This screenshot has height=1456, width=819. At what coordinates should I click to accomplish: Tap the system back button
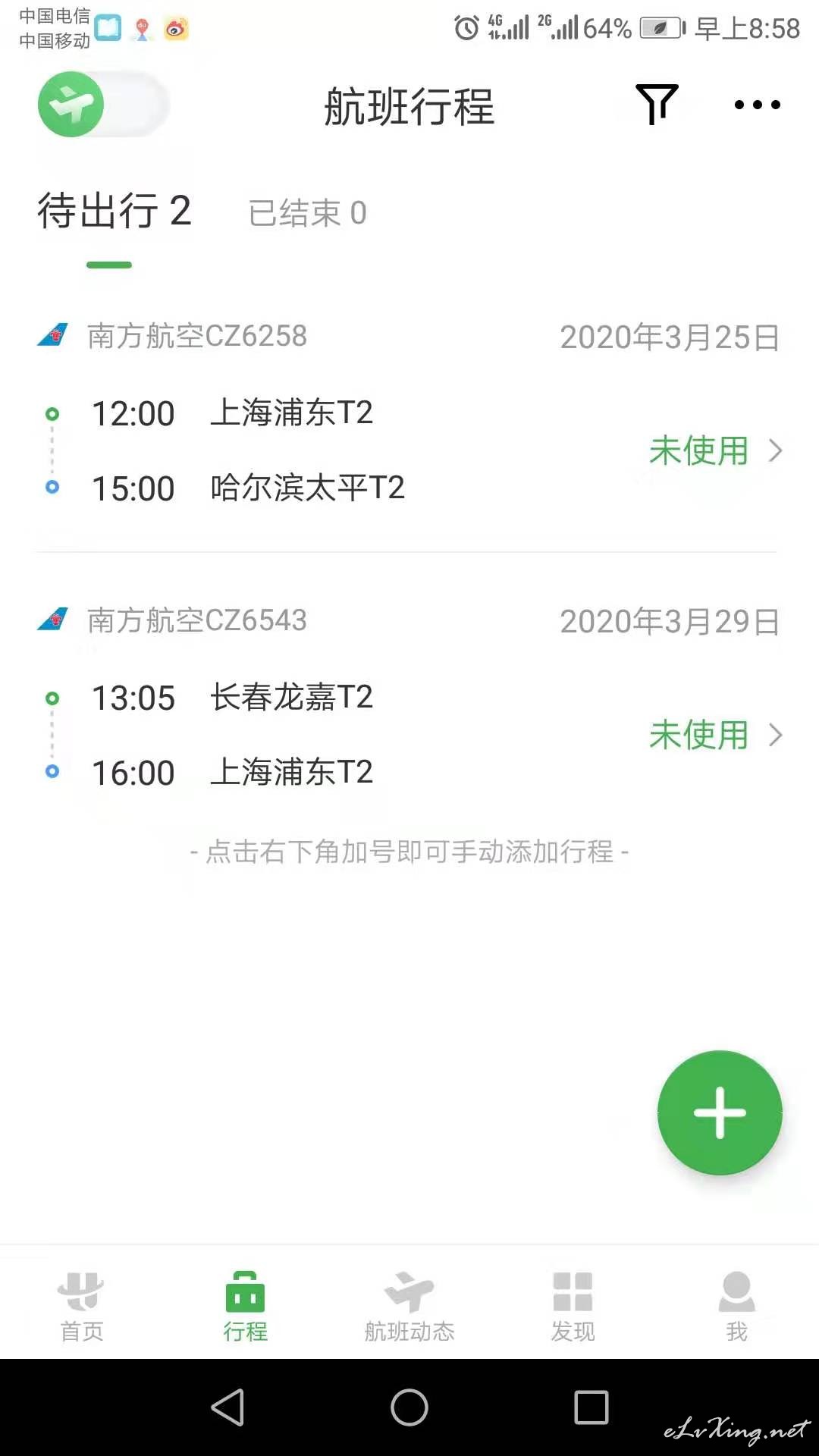coord(227,1407)
